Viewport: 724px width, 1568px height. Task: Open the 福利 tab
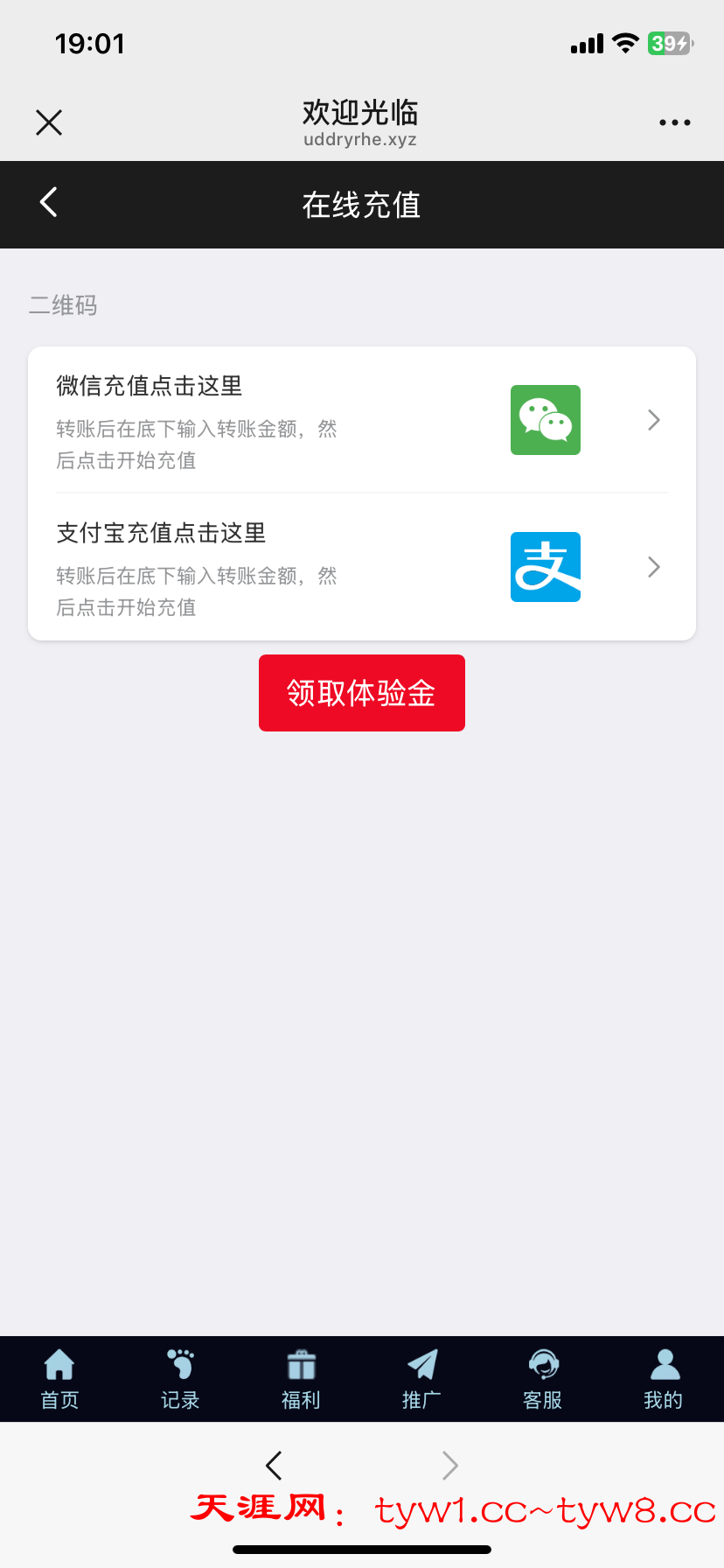click(301, 1379)
